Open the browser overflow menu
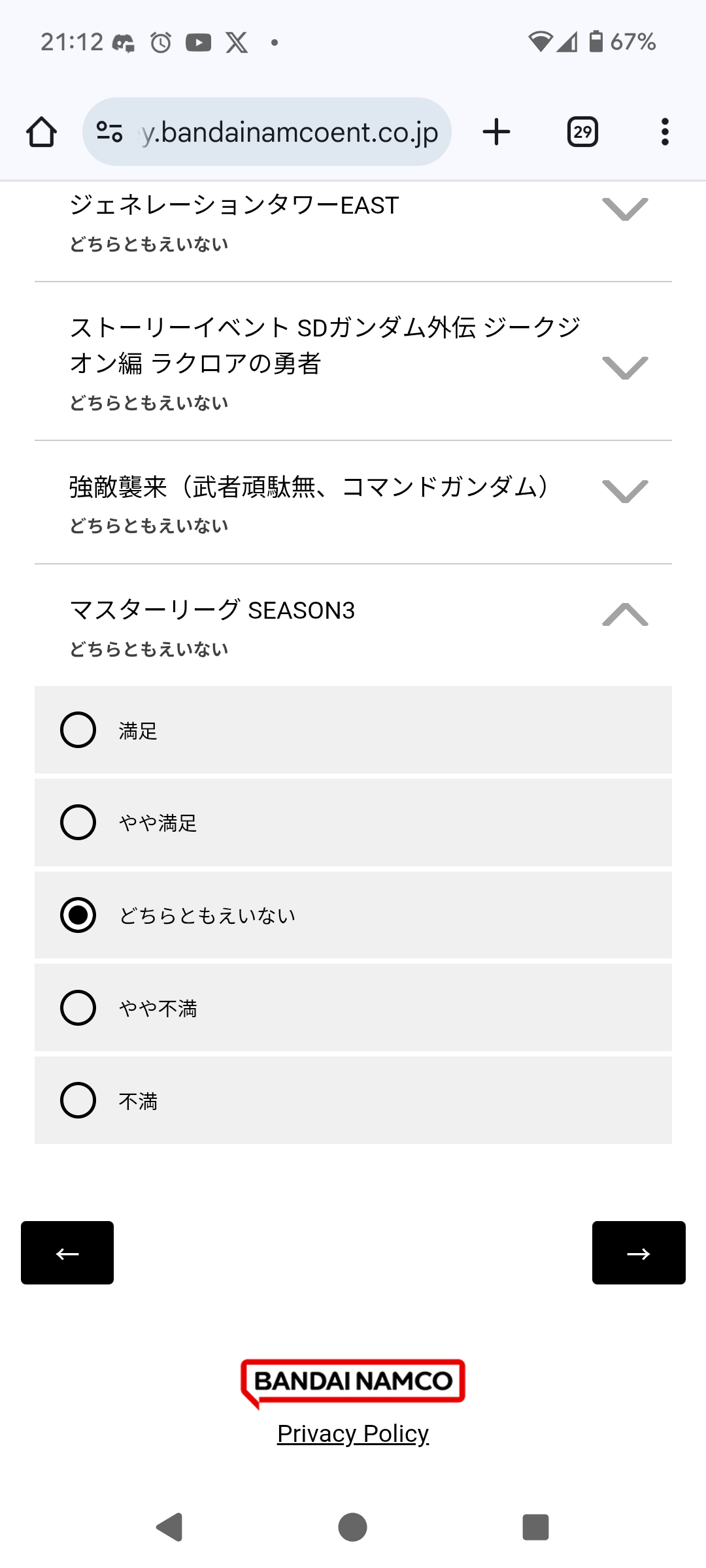Image resolution: width=706 pixels, height=1568 pixels. [665, 132]
